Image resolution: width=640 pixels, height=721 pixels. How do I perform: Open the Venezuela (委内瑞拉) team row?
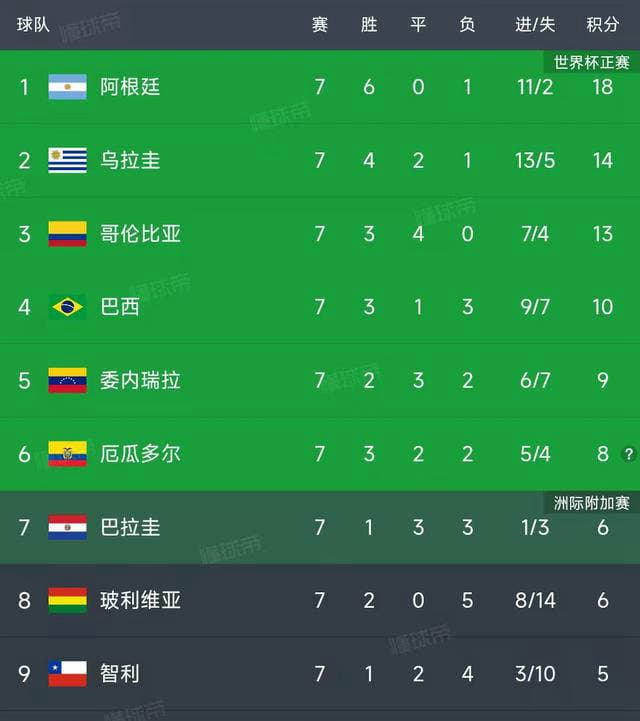(140, 380)
